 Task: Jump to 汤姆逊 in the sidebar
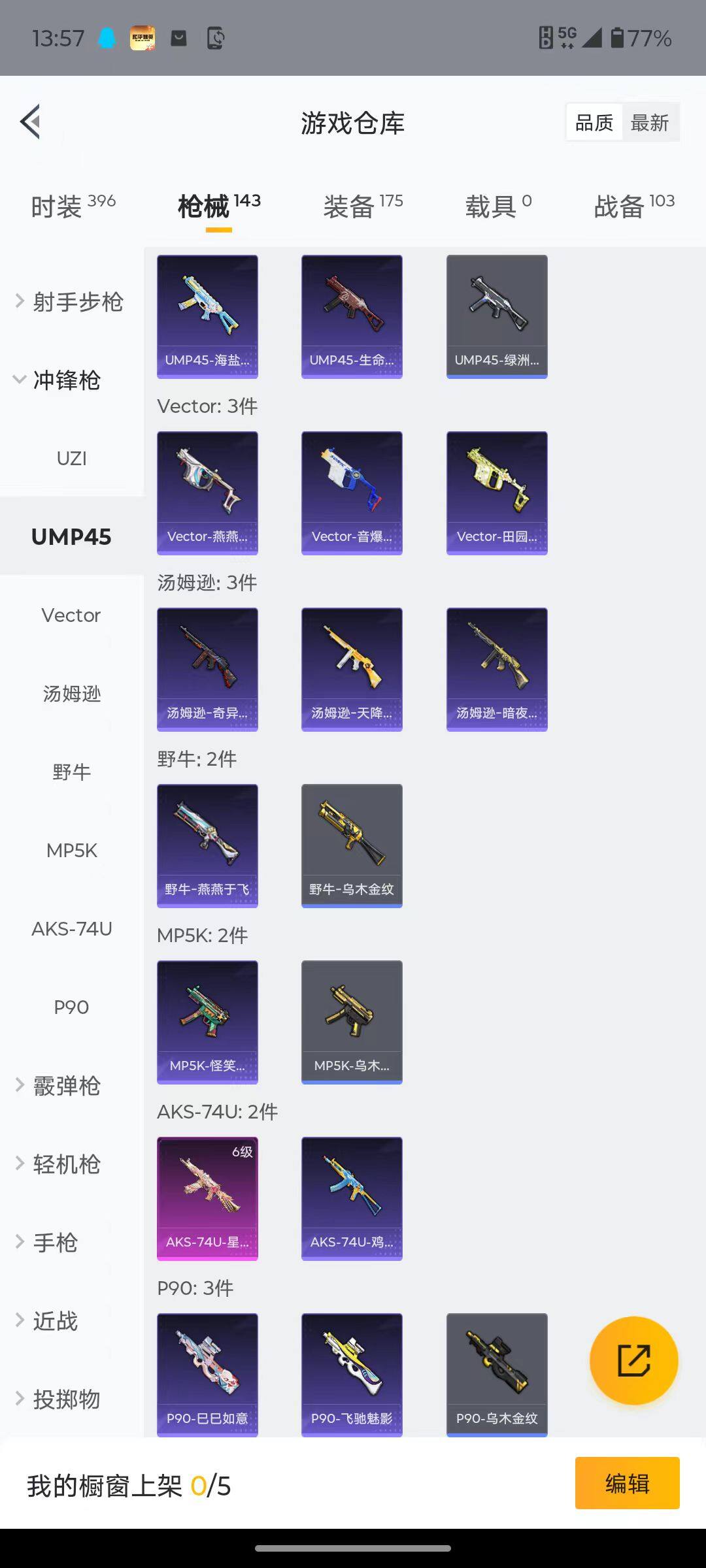71,694
